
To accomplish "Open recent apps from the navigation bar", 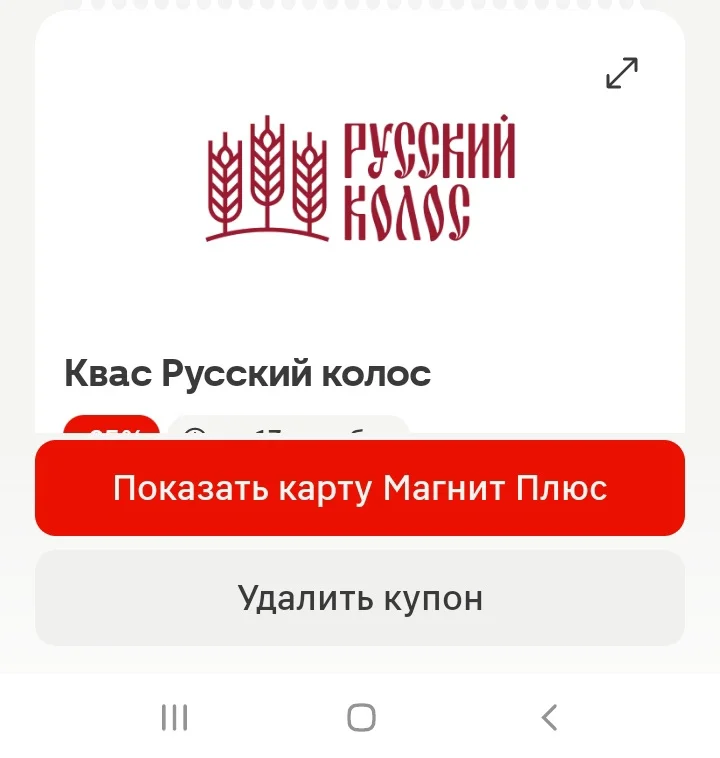I will [x=174, y=717].
